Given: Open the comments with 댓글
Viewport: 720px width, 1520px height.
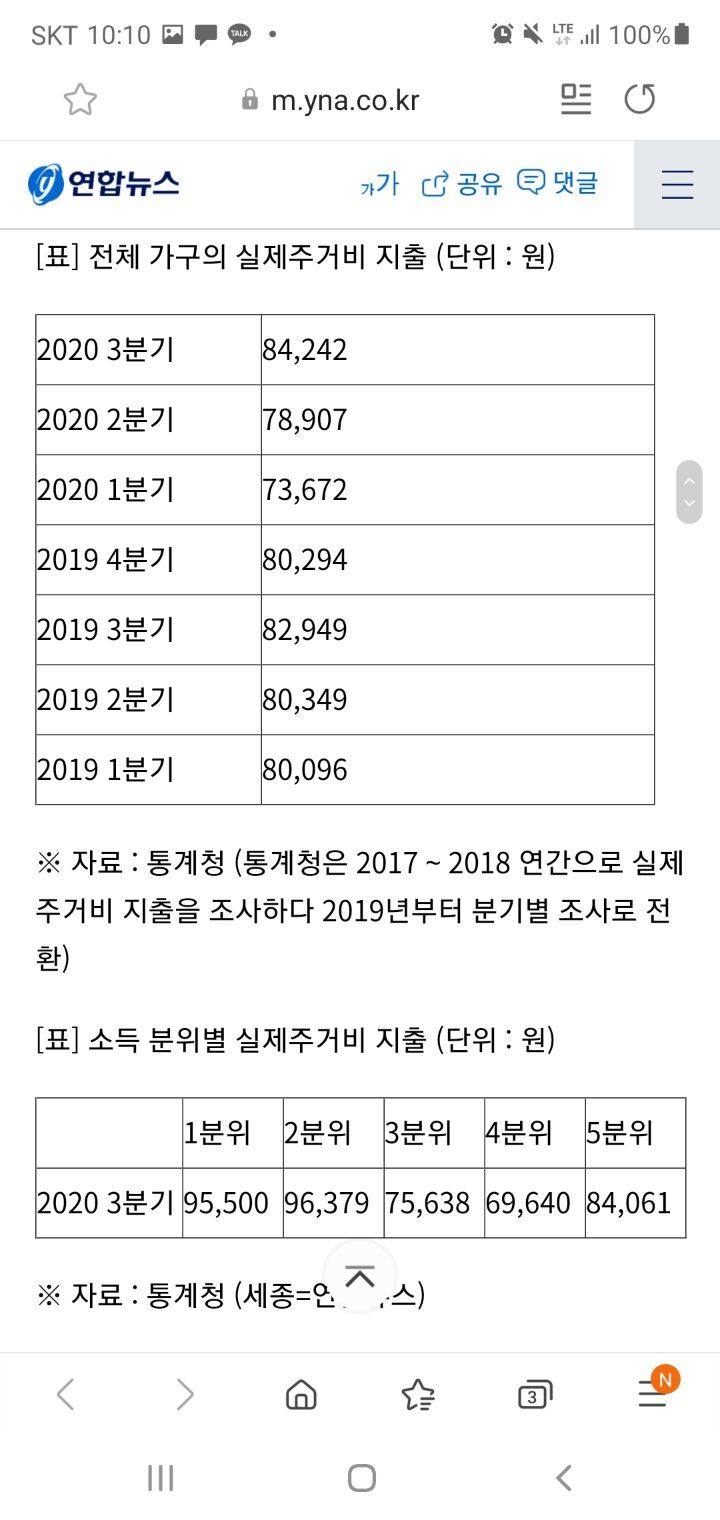Looking at the screenshot, I should [x=557, y=183].
